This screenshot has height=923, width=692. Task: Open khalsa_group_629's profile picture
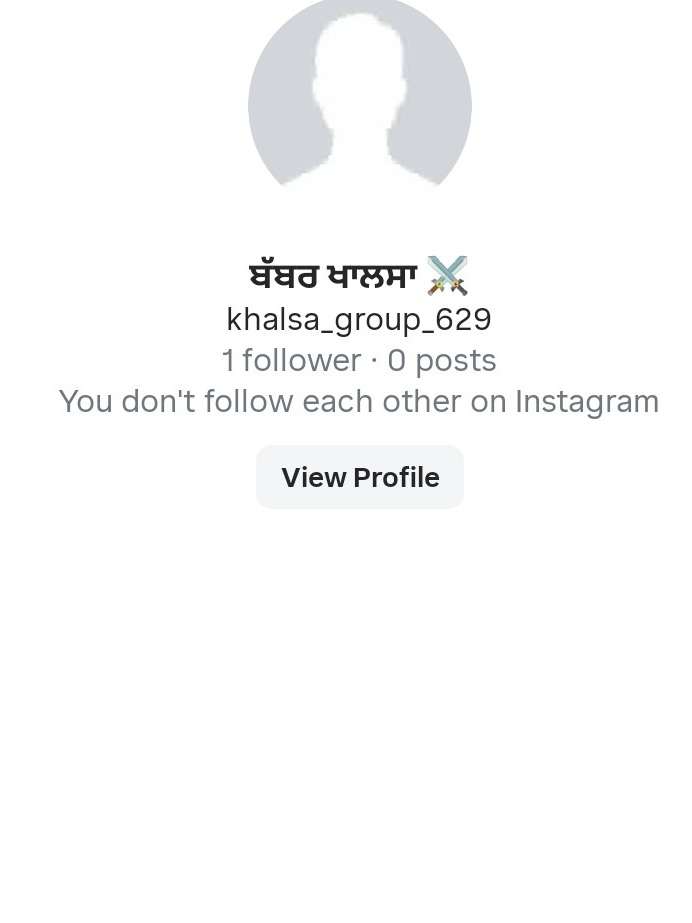click(x=360, y=104)
